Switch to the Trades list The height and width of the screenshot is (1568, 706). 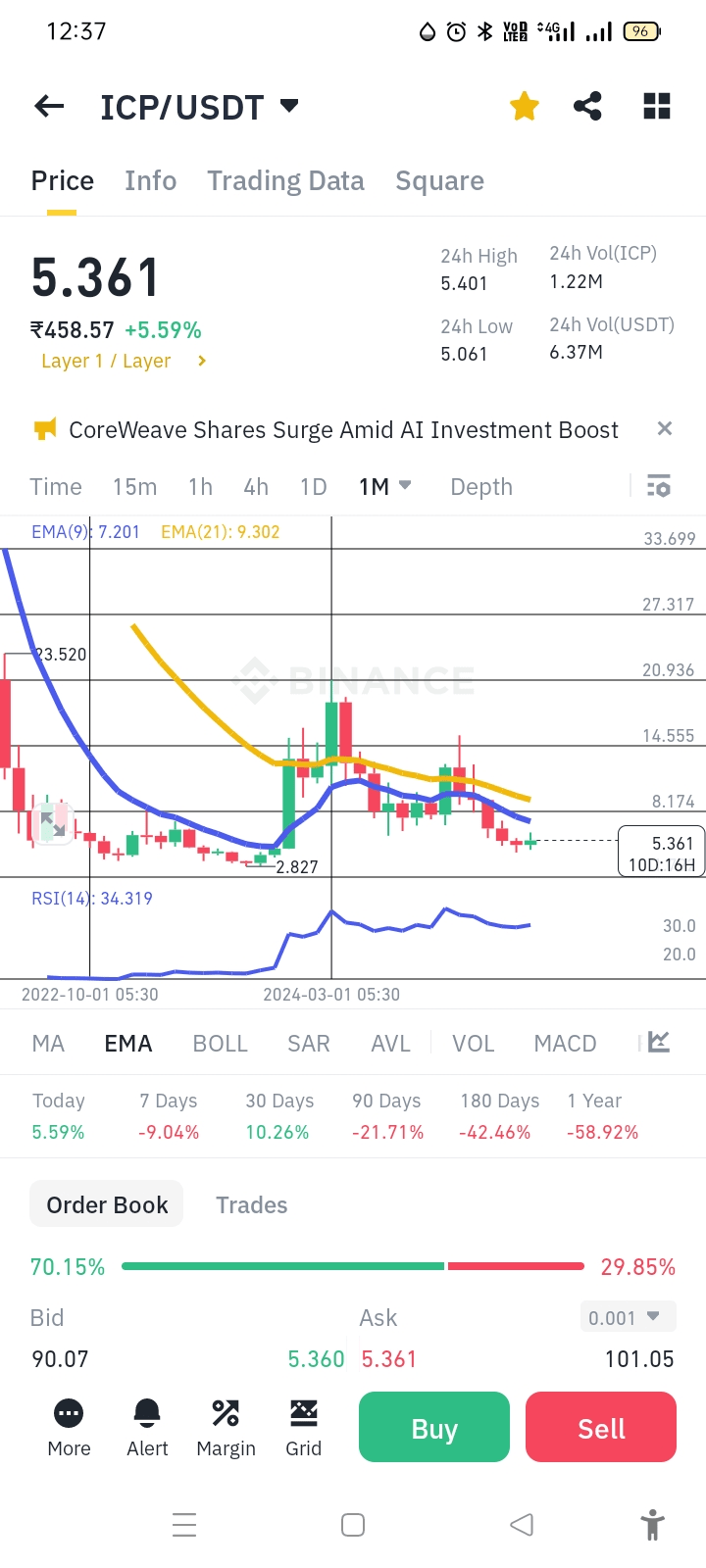point(251,1204)
